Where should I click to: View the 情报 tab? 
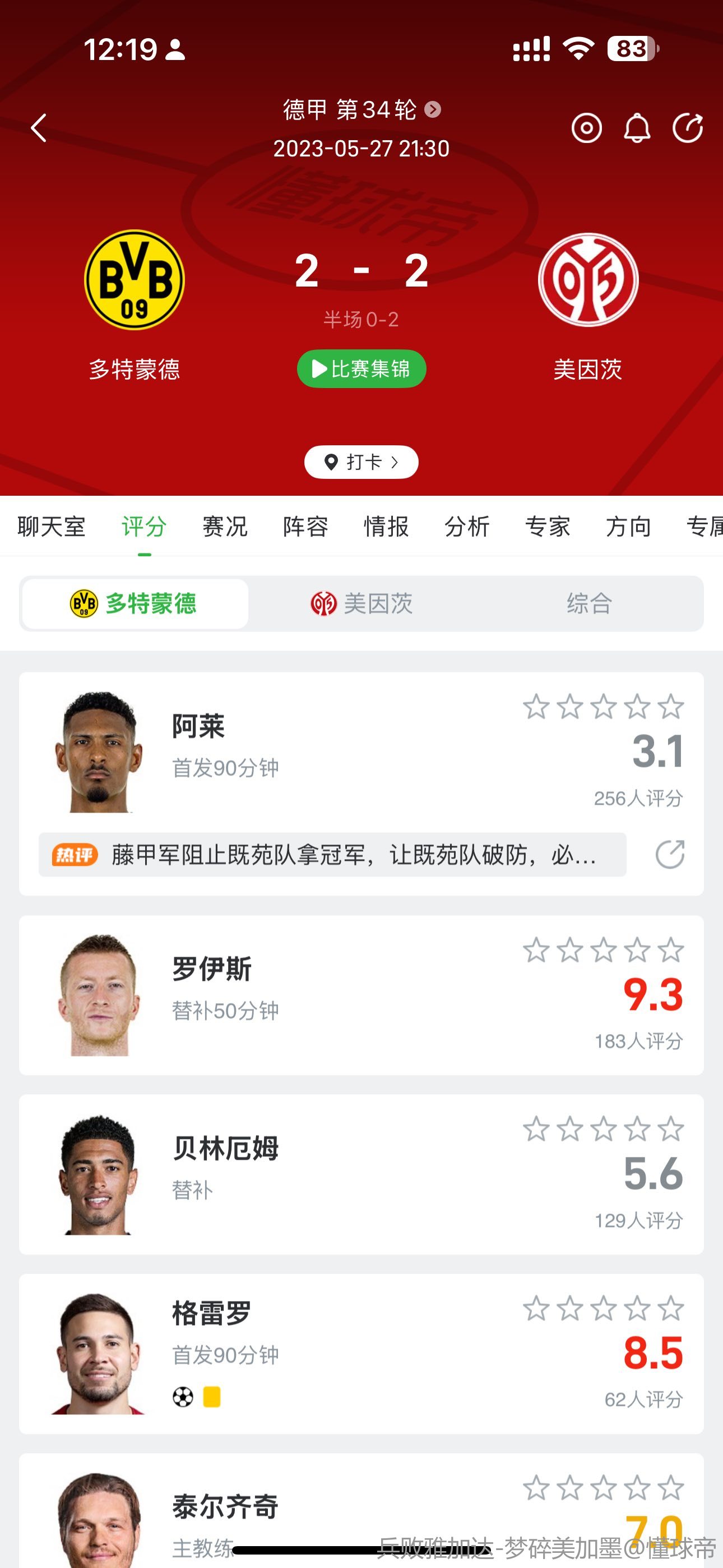[x=386, y=527]
